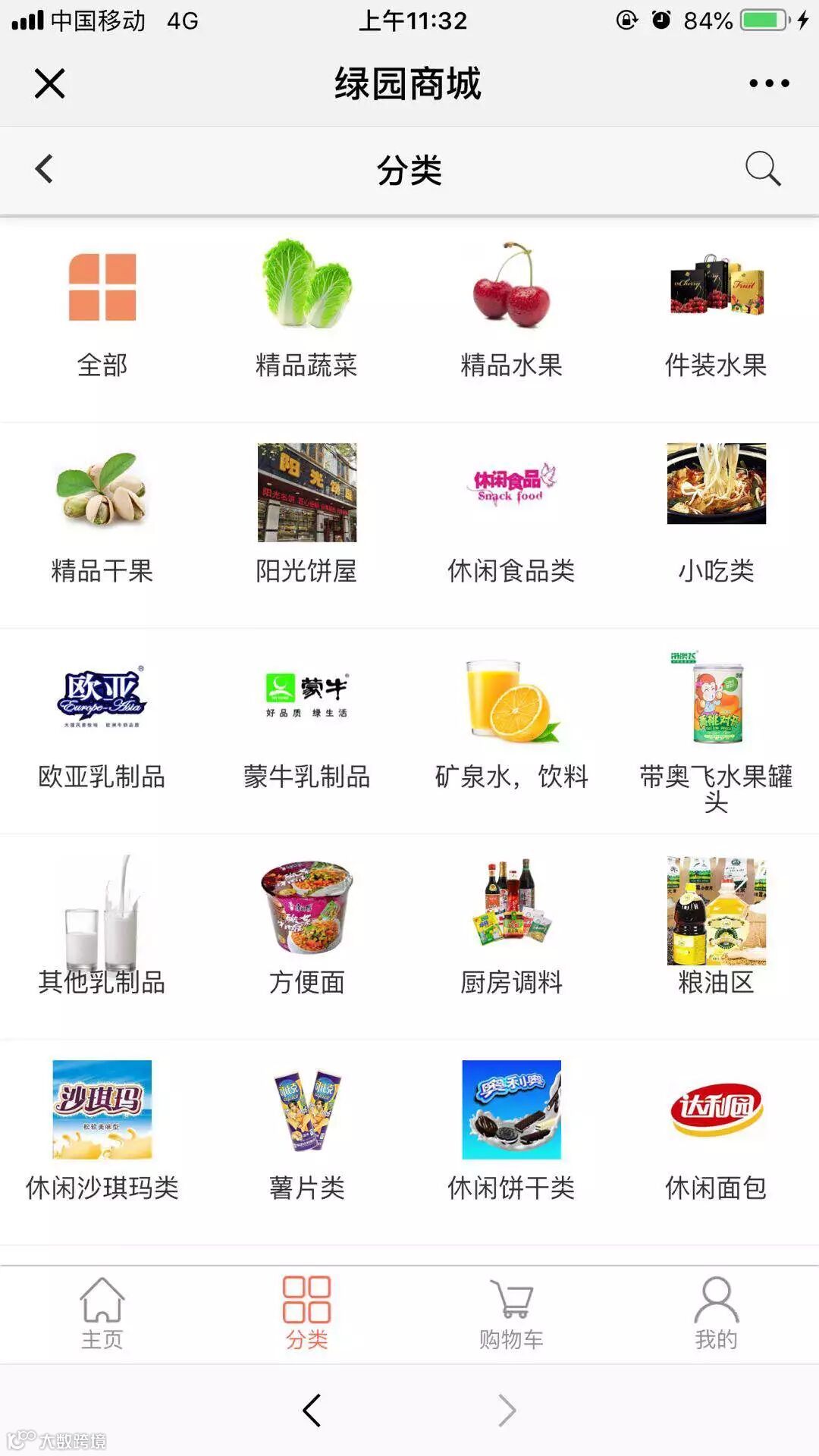
Task: Open the three-dot overflow menu
Action: pyautogui.click(x=769, y=83)
